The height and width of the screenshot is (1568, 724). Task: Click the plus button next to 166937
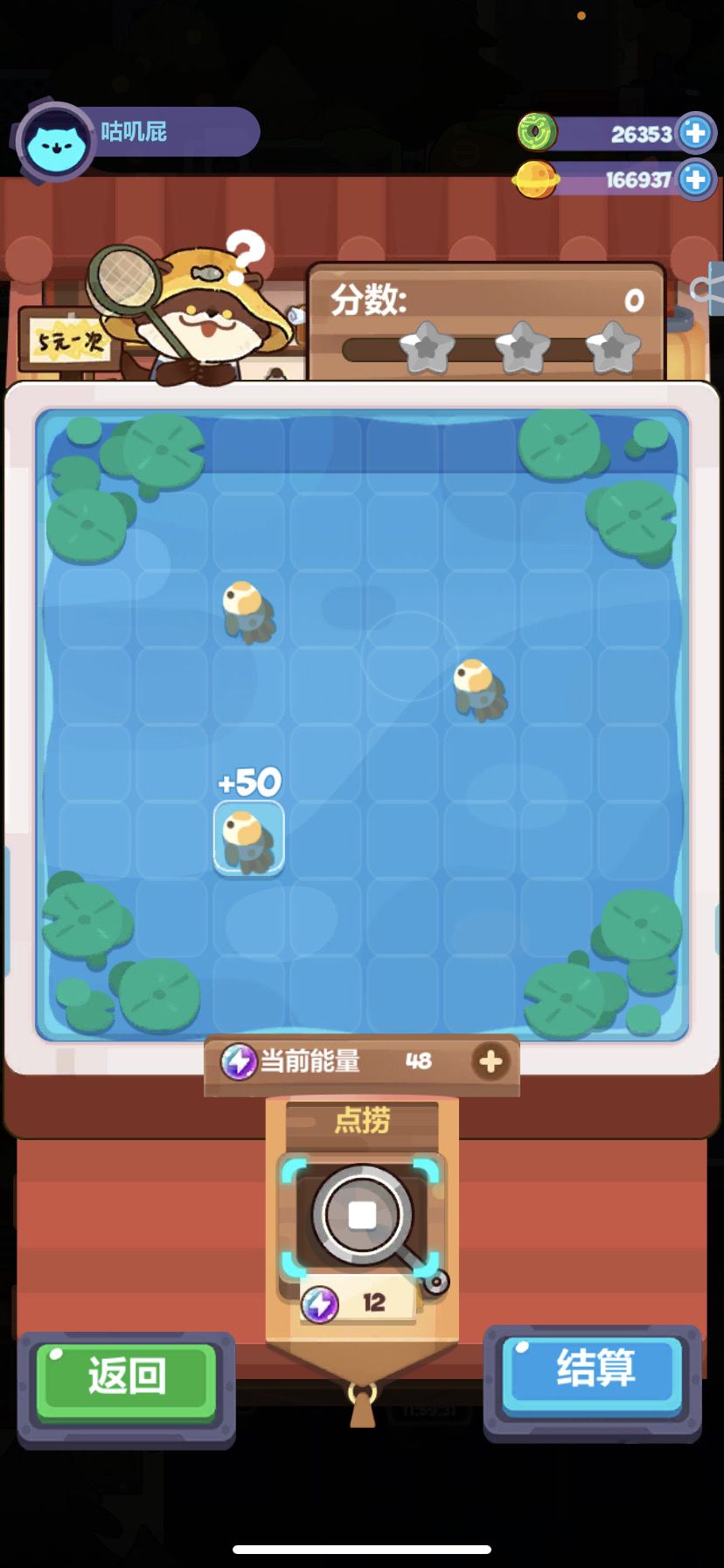pos(694,180)
